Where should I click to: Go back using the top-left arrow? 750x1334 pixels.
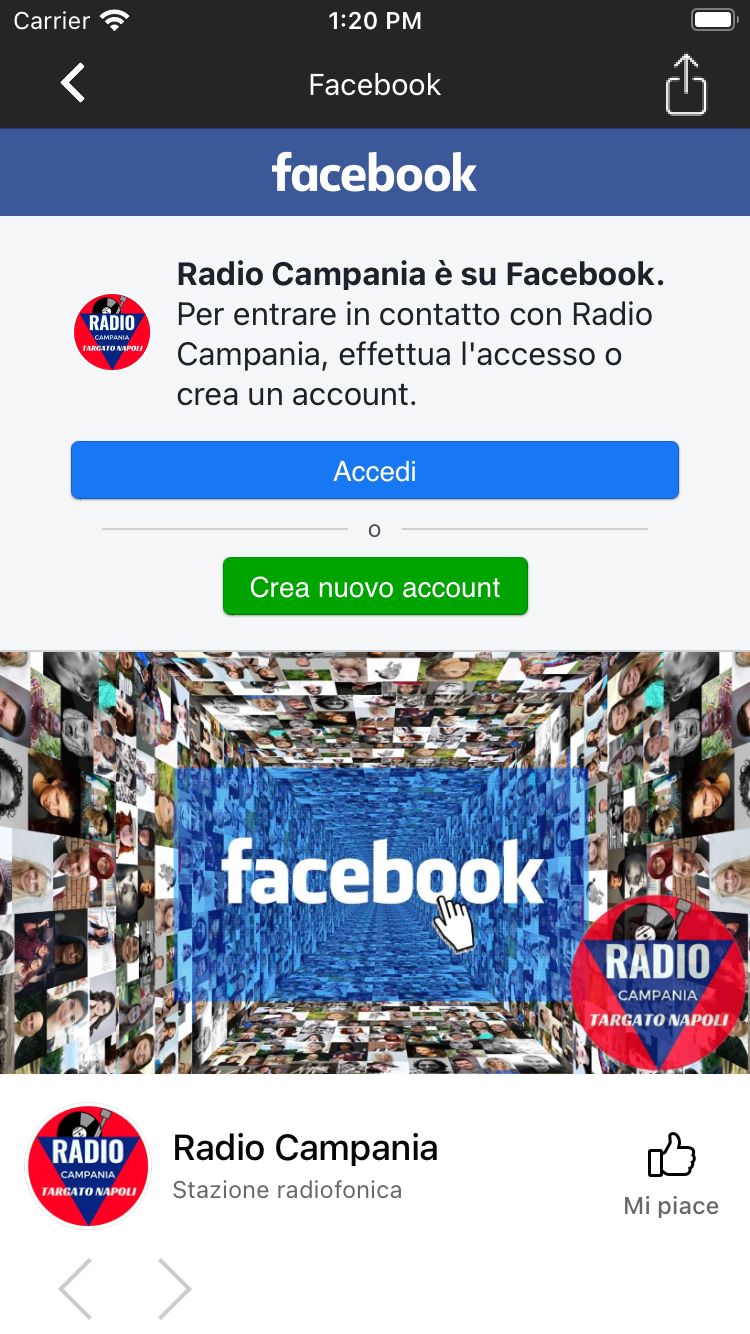(x=73, y=84)
